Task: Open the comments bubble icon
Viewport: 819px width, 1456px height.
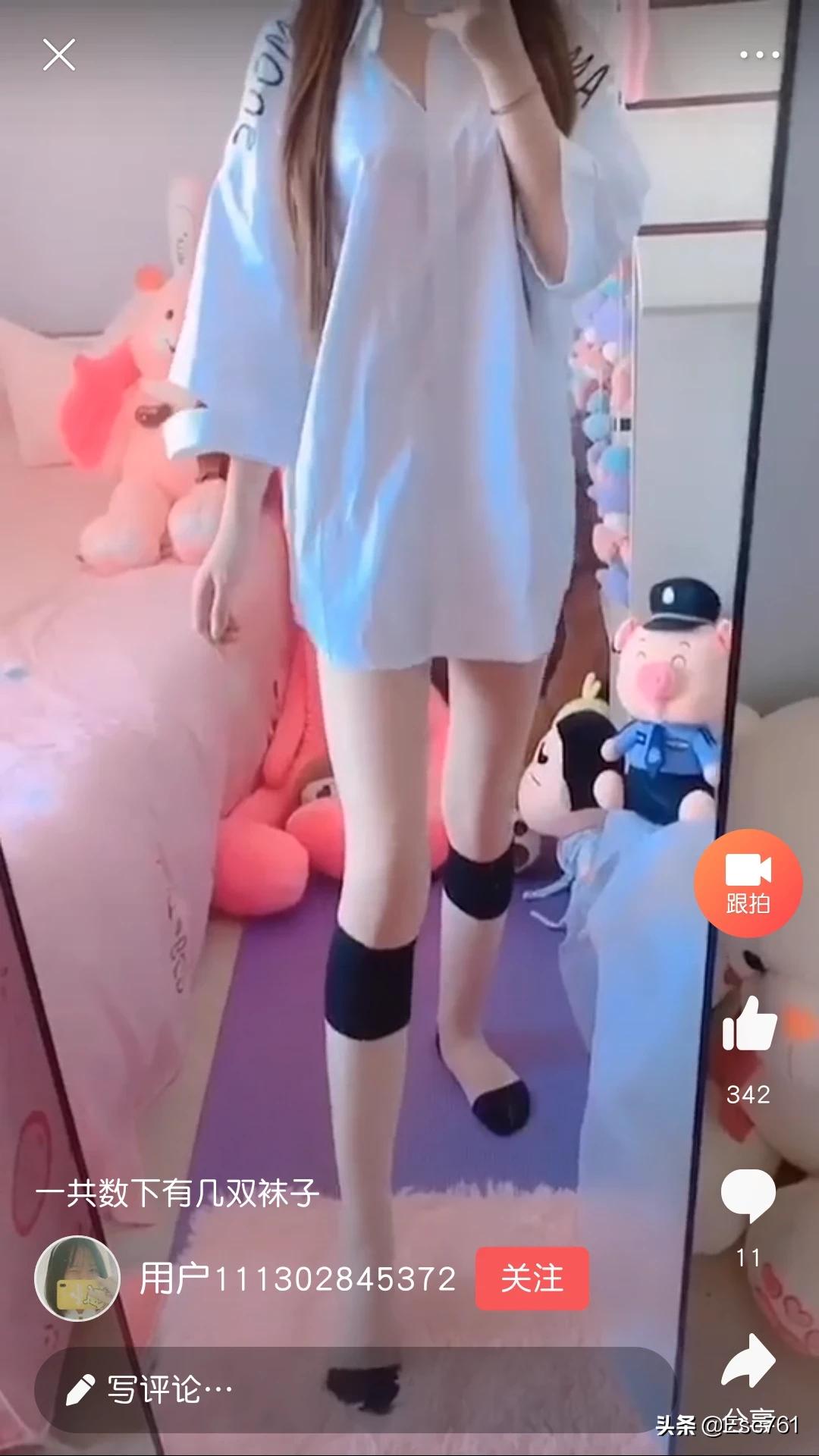Action: coord(748,1195)
